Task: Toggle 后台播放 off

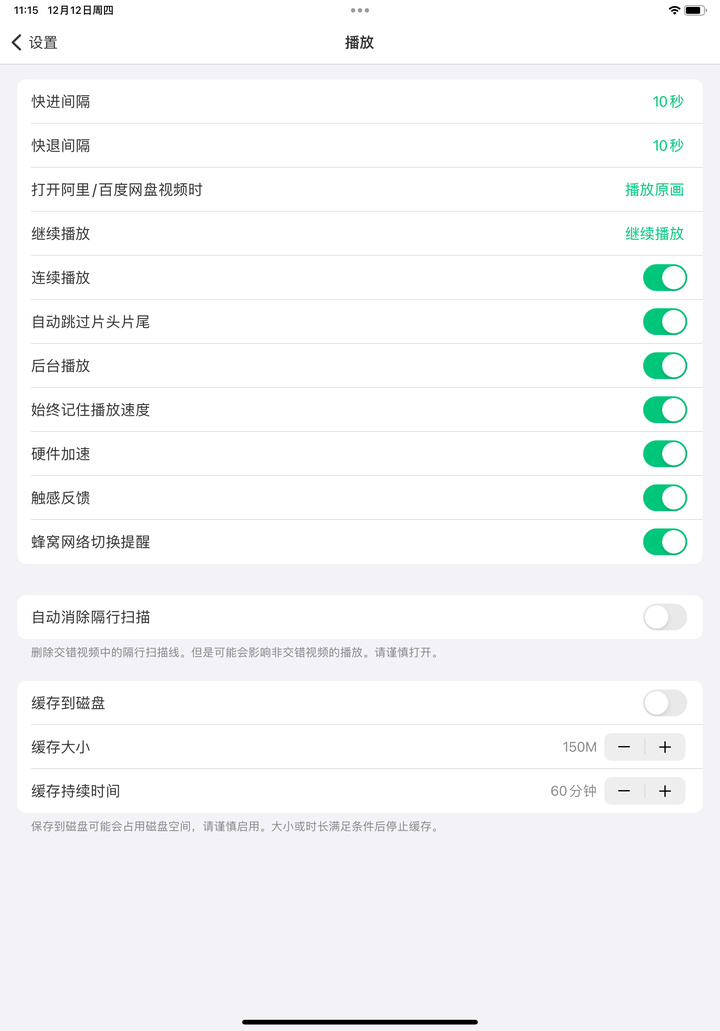Action: tap(664, 366)
